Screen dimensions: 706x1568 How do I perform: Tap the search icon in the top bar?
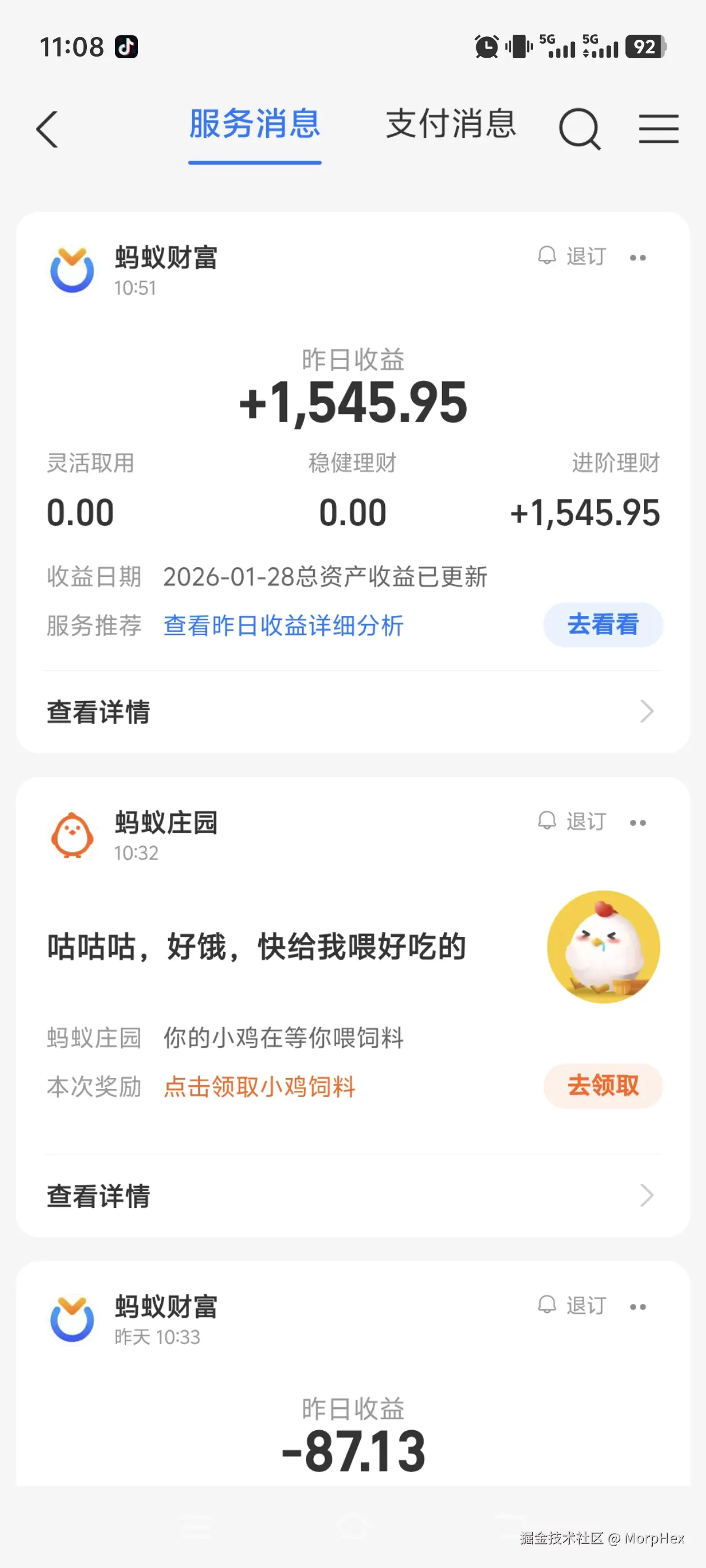[x=579, y=128]
